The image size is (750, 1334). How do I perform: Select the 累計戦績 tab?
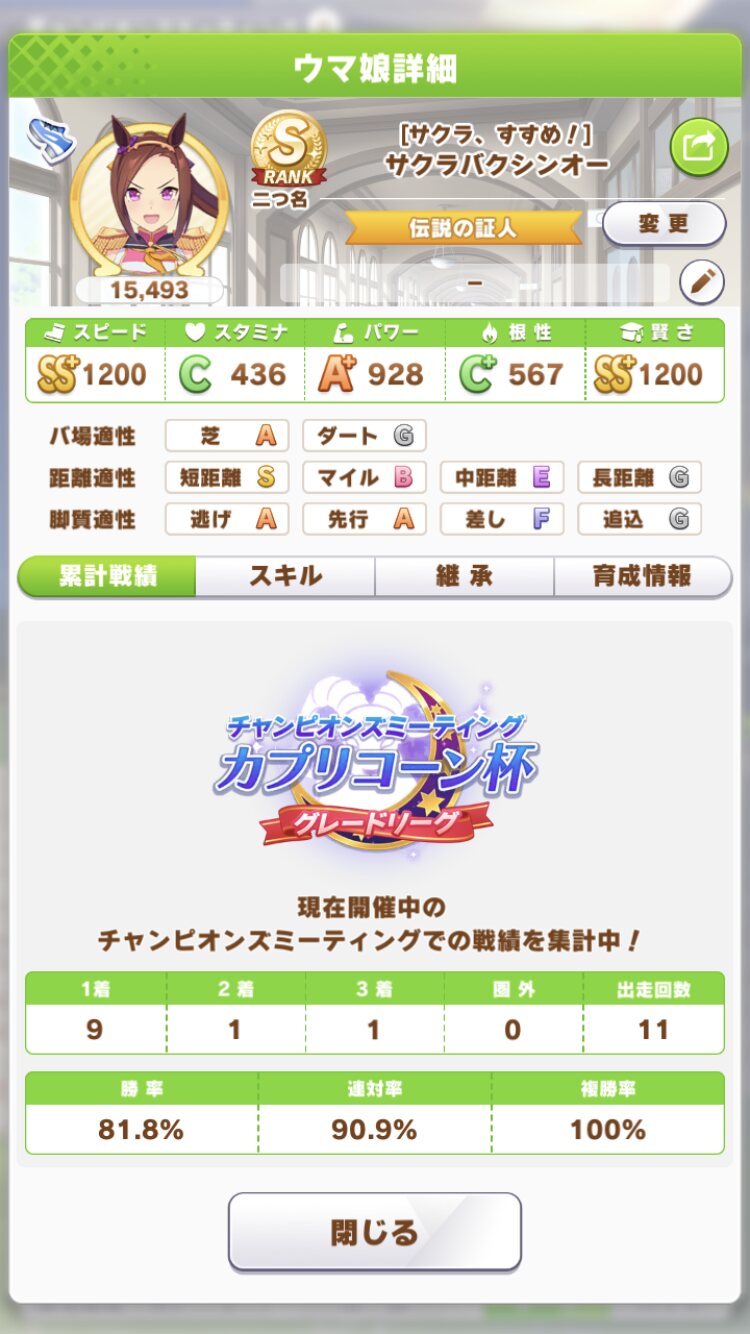tap(108, 576)
